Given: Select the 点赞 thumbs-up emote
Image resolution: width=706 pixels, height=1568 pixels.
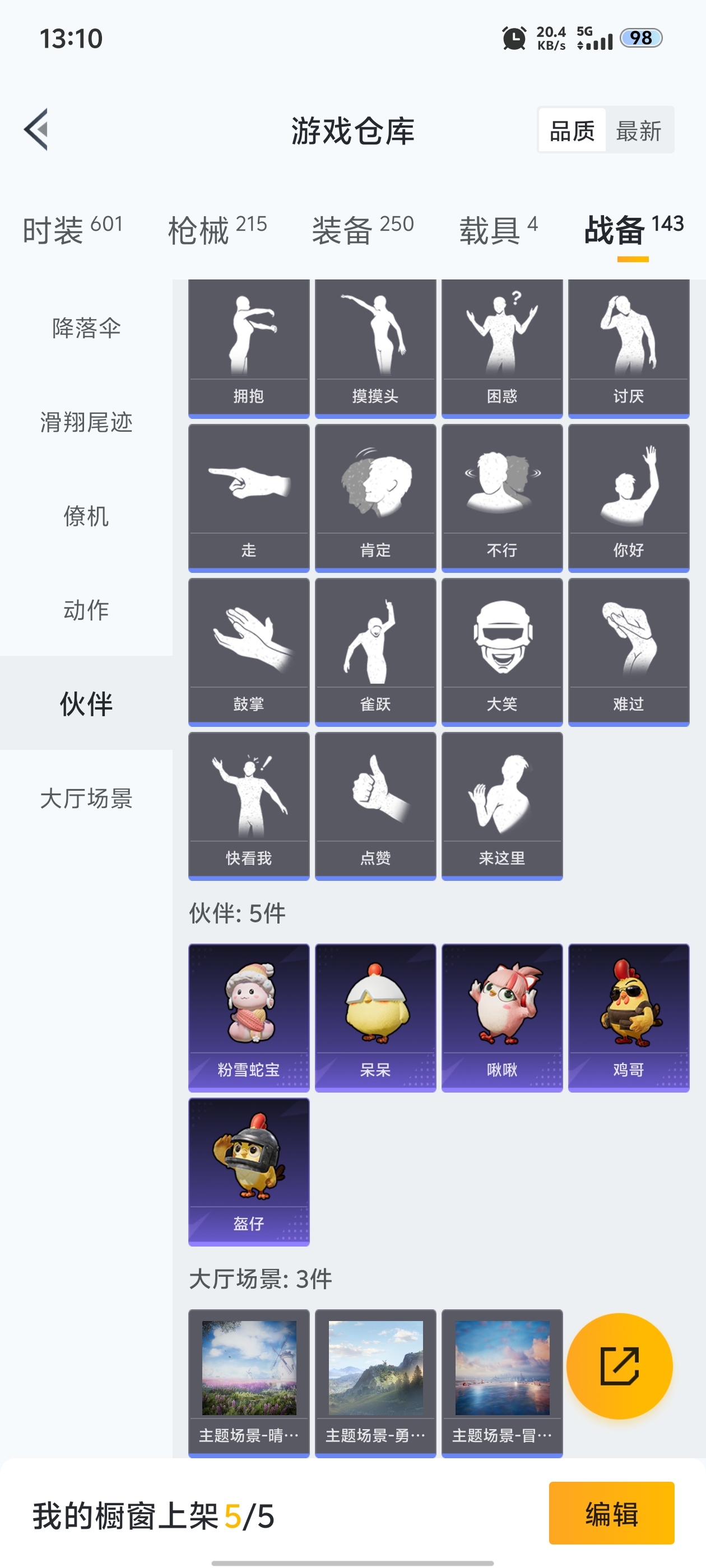Looking at the screenshot, I should [375, 800].
